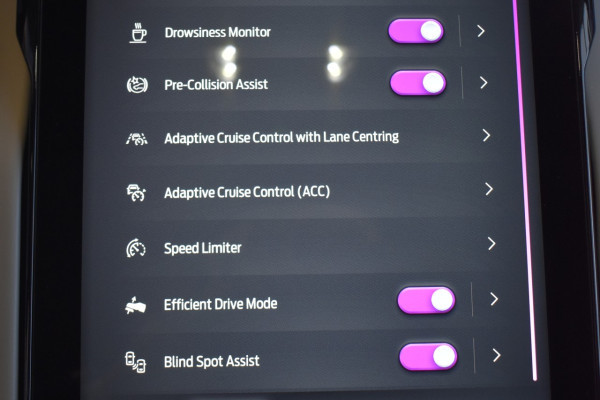Open Pre-Collision Assist settings chevron

point(483,83)
